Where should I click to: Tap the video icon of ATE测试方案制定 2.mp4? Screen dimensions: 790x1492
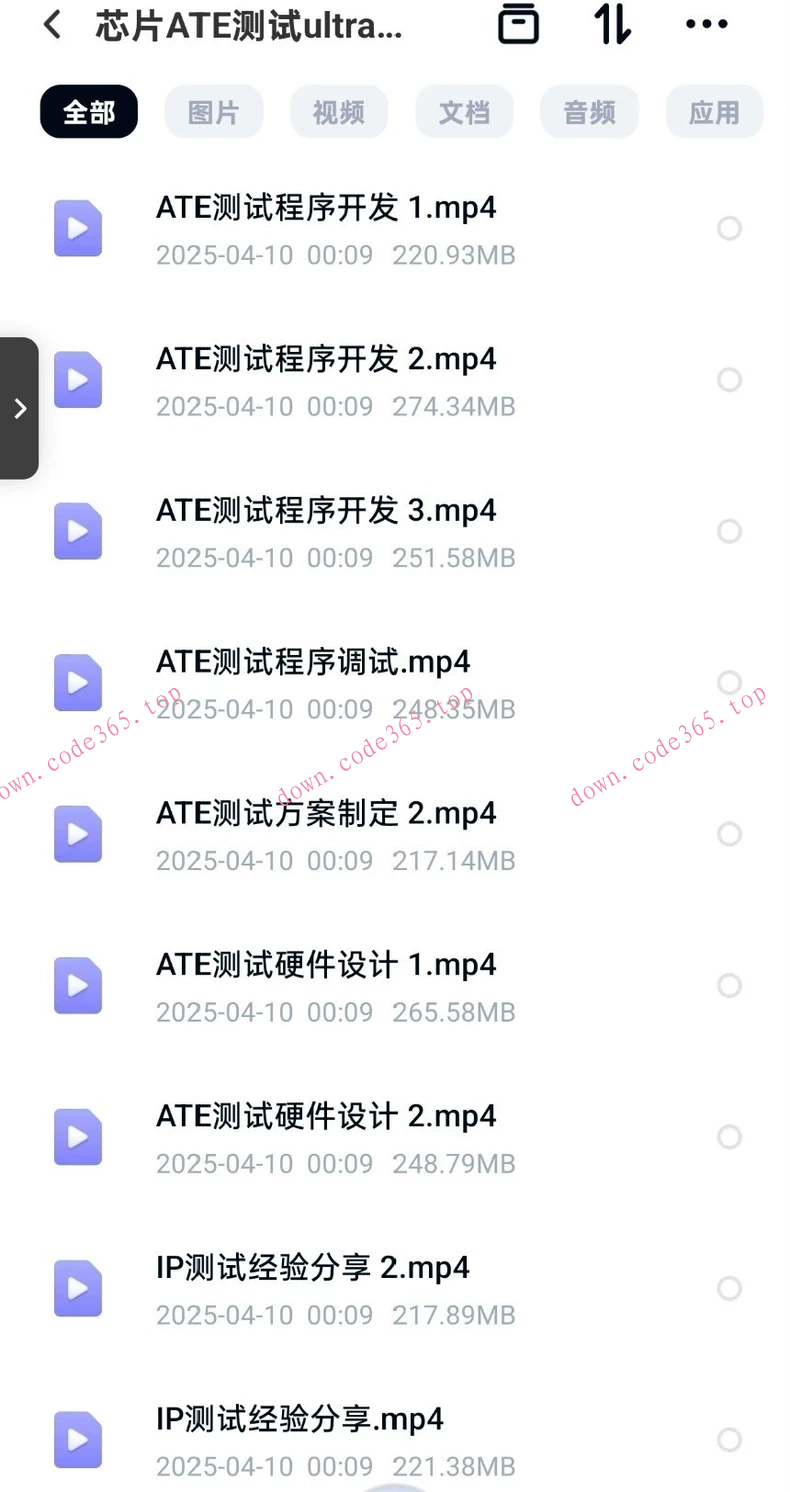coord(77,834)
